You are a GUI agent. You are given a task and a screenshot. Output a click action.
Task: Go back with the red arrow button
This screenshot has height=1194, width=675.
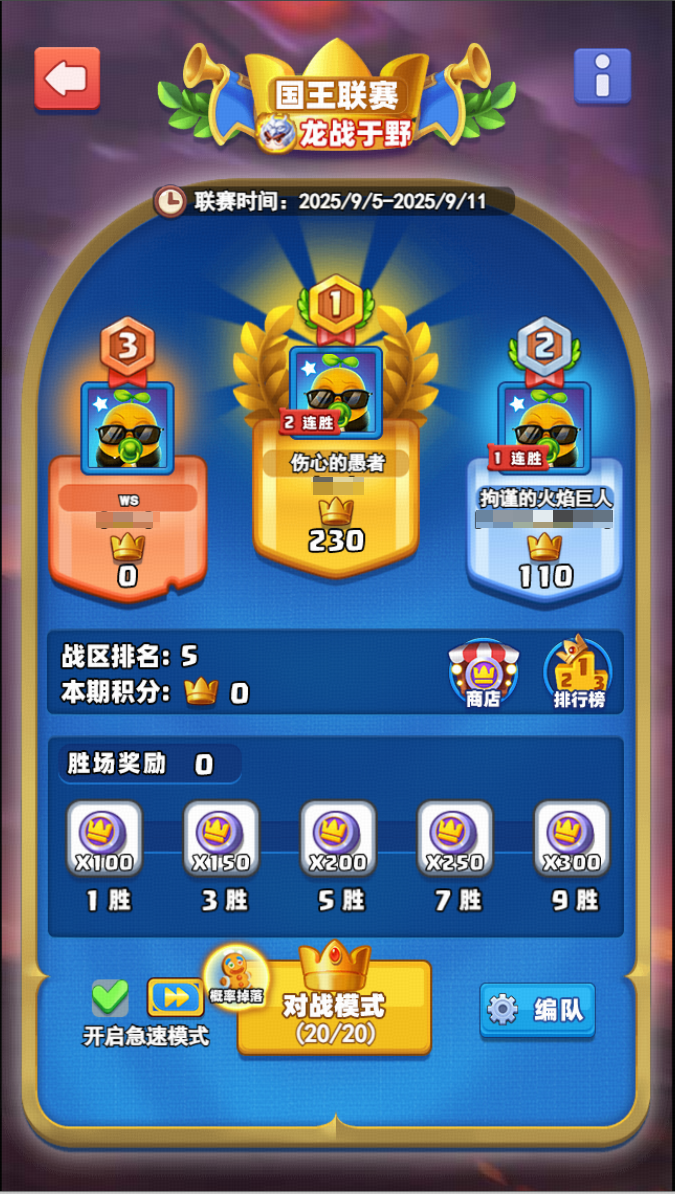(x=67, y=78)
